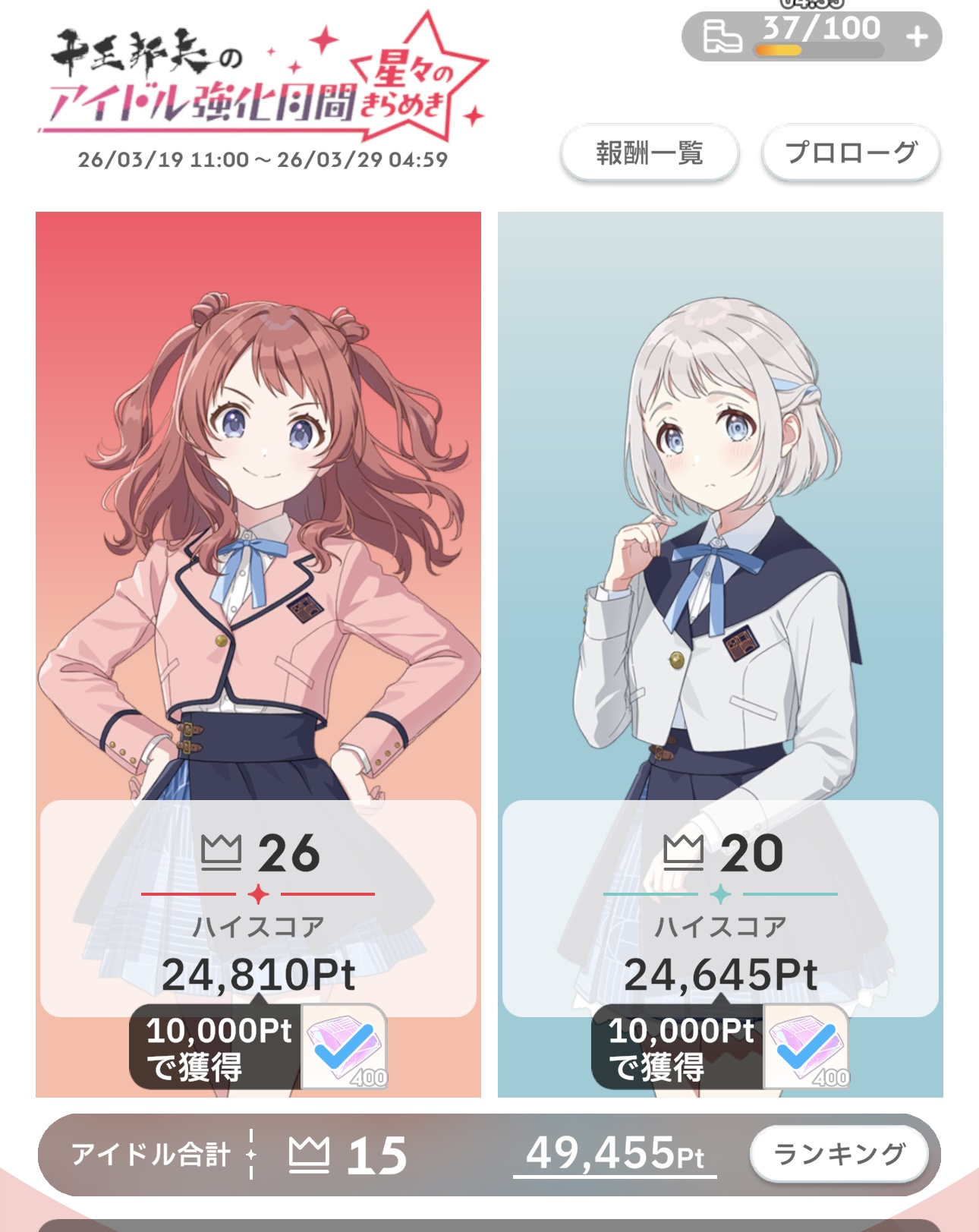The image size is (979, 1232).
Task: View 10,000Pt reward on silver-haired idol card
Action: coord(719,1048)
